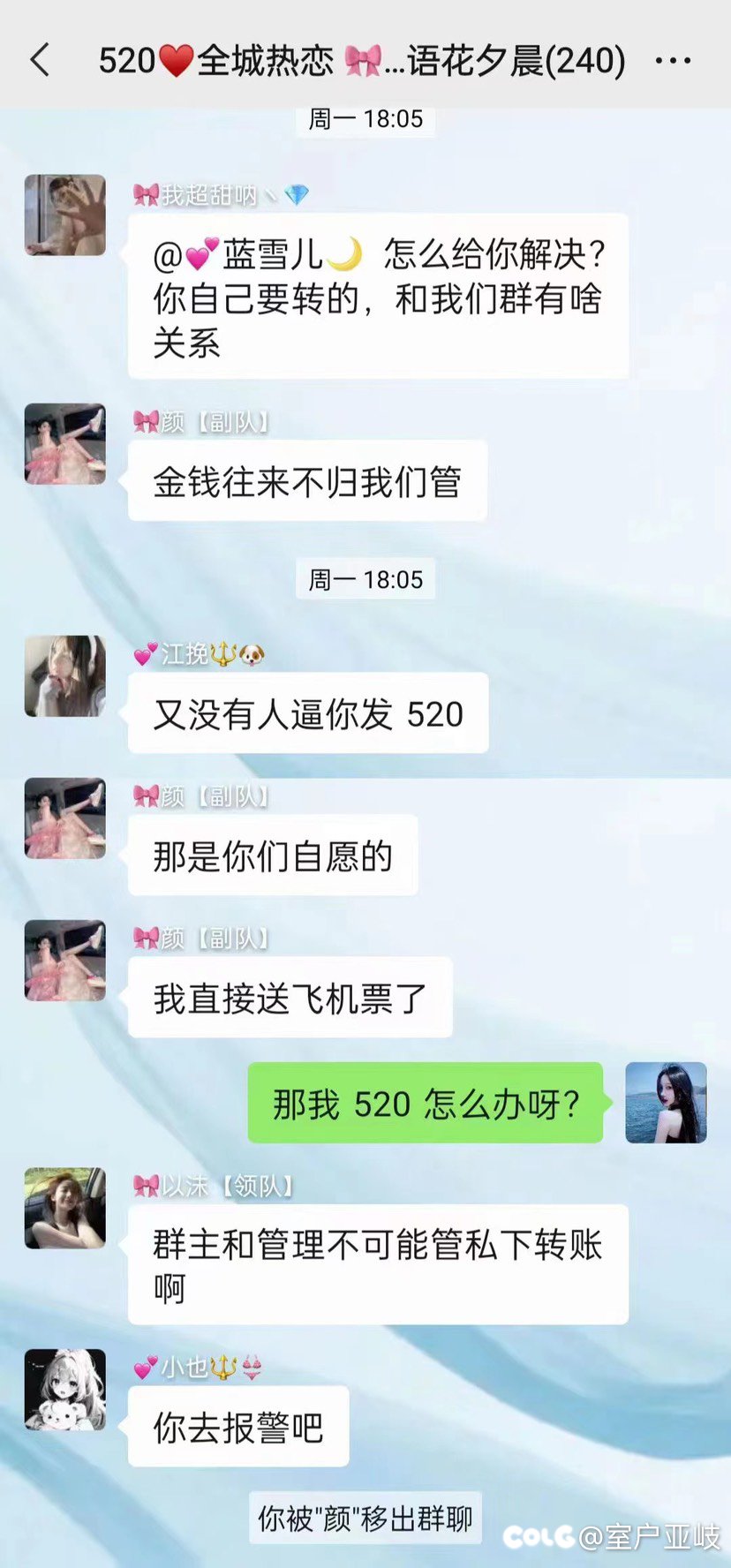Open 以沫【领队】's profile avatar
This screenshot has width=731, height=1568.
[64, 1209]
